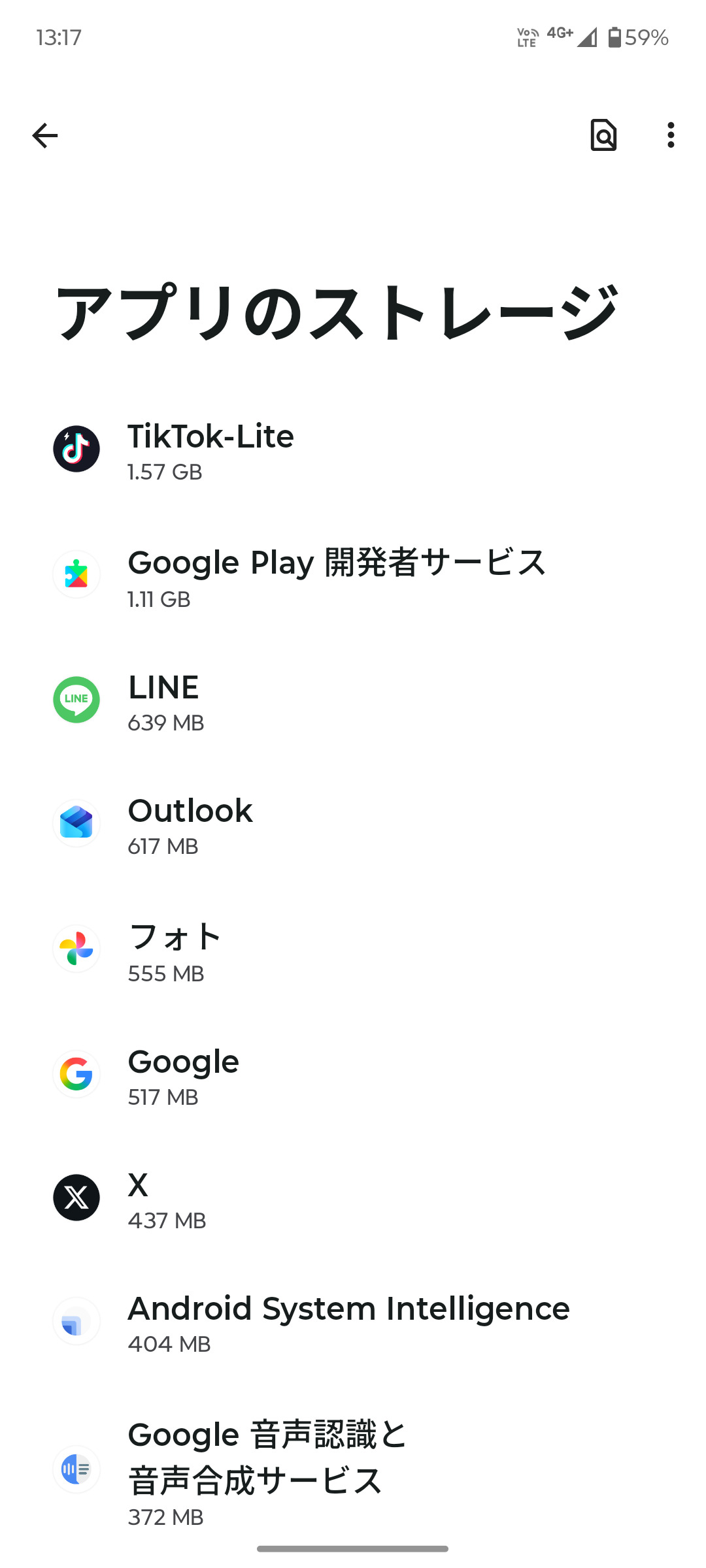
Task: Go back using the top arrow
Action: coord(45,135)
